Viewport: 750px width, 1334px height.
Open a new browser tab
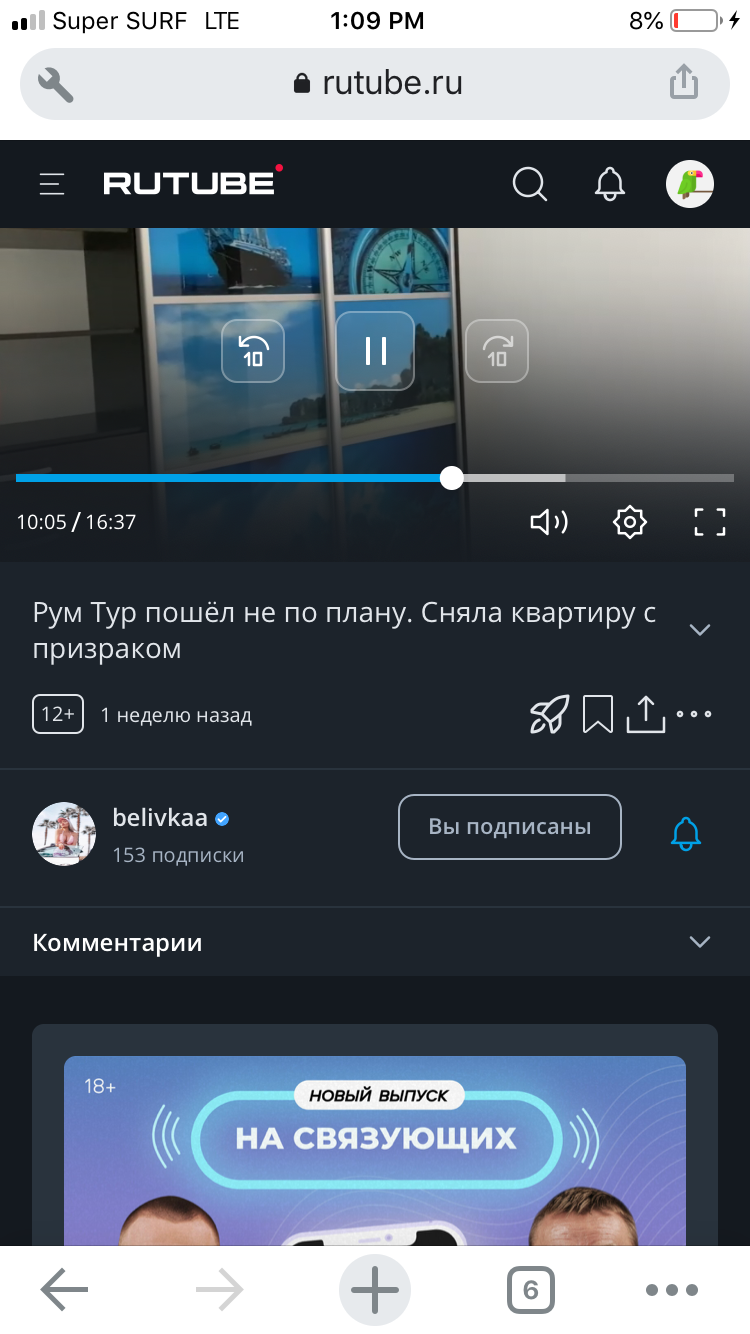(375, 1290)
